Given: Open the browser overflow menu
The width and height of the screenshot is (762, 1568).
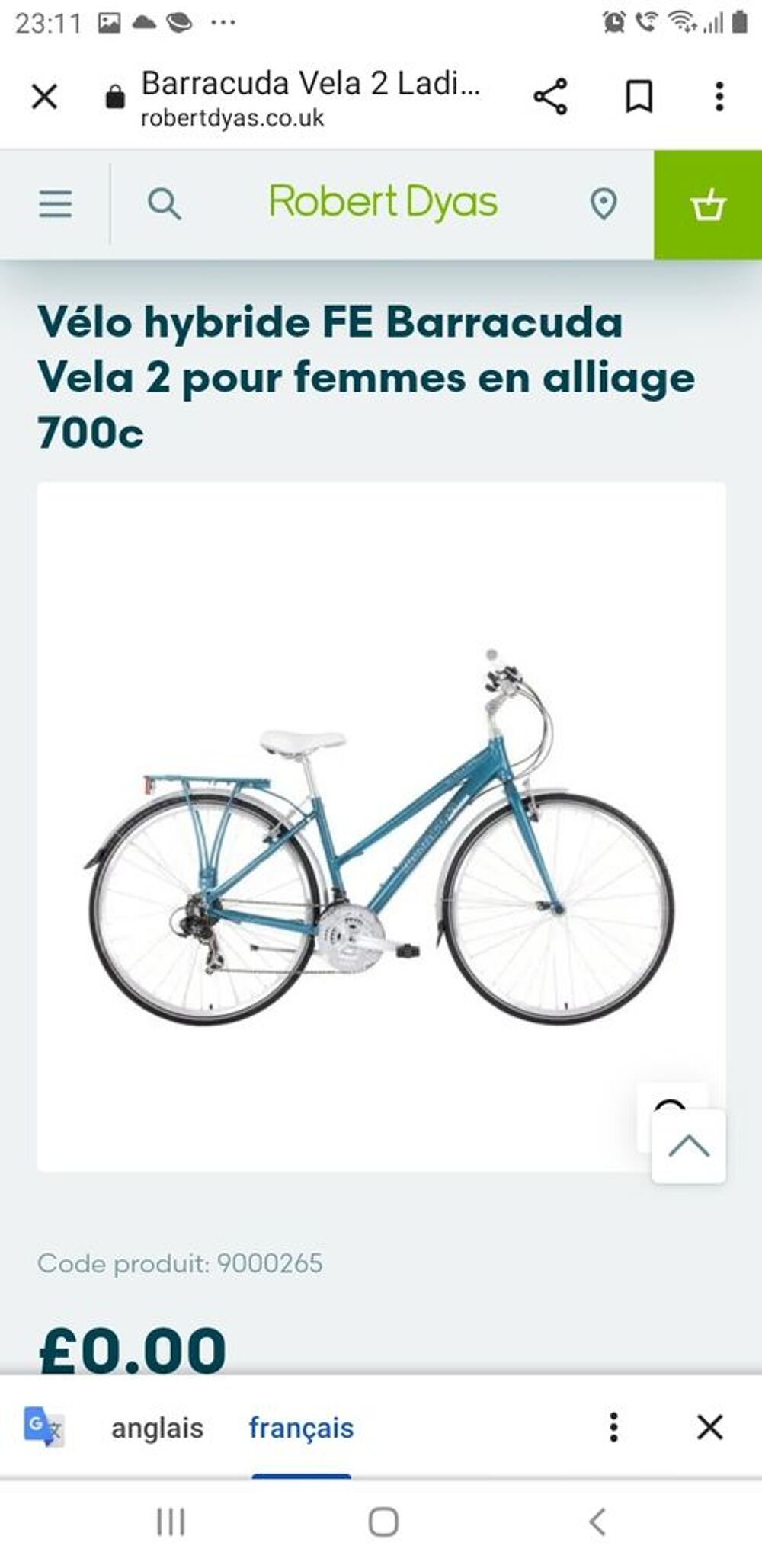Looking at the screenshot, I should point(719,97).
